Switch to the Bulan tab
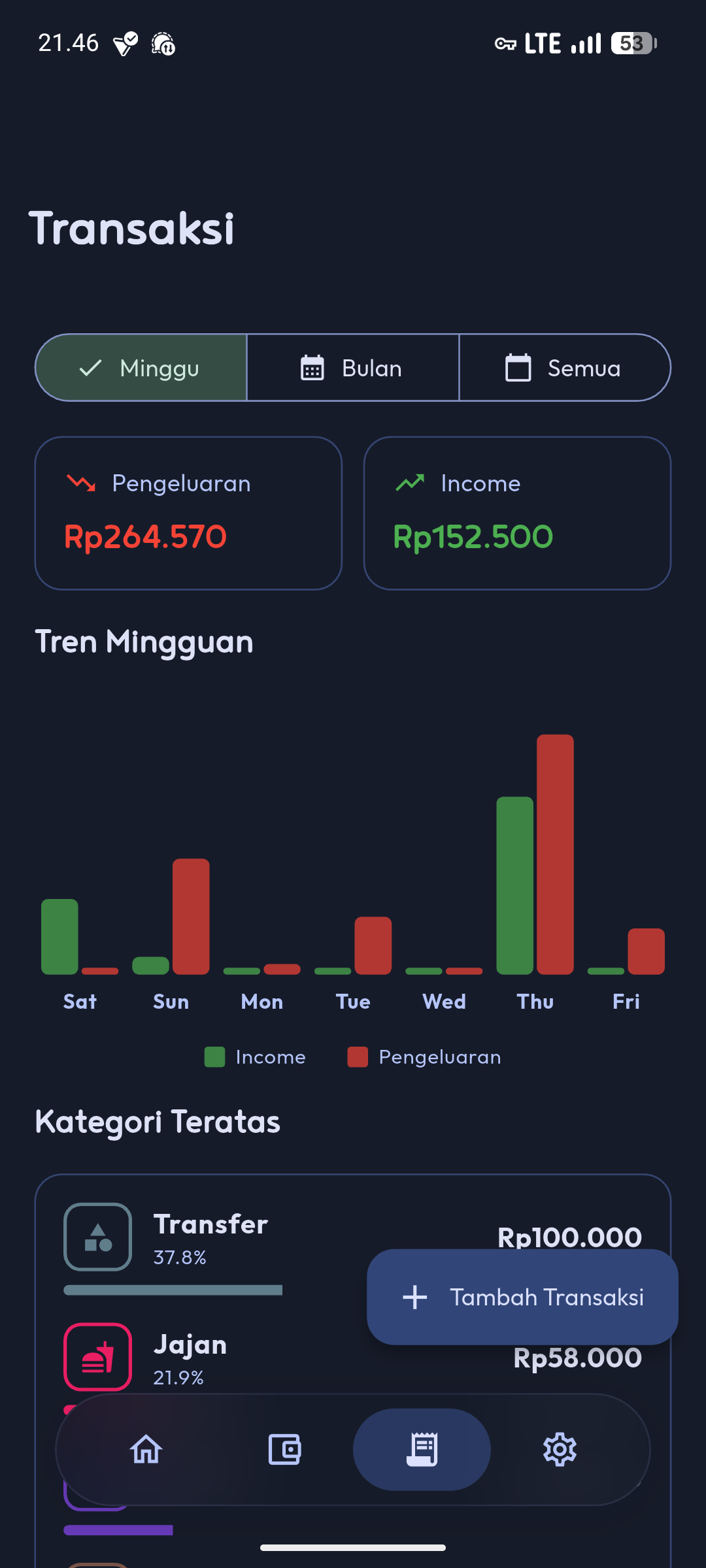The height and width of the screenshot is (1568, 706). 352,367
